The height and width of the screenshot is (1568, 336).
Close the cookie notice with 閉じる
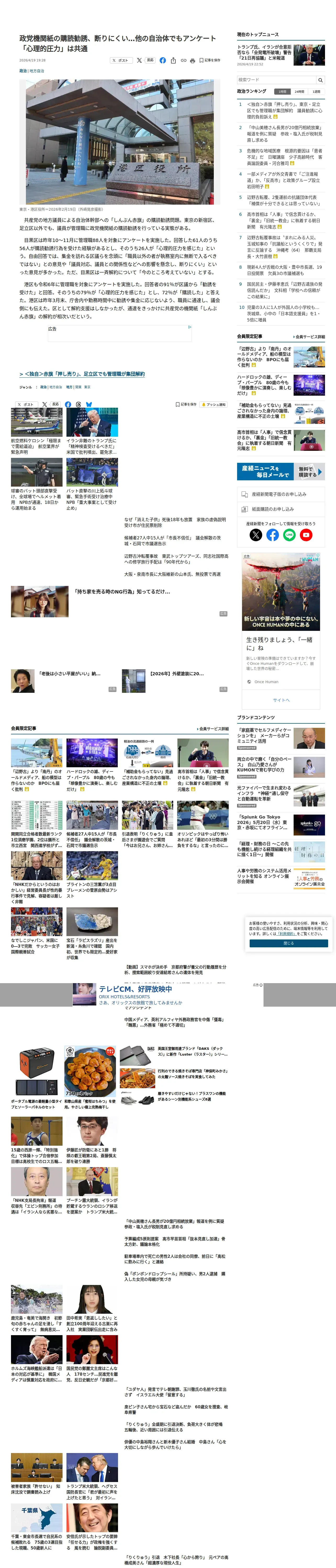tap(288, 943)
